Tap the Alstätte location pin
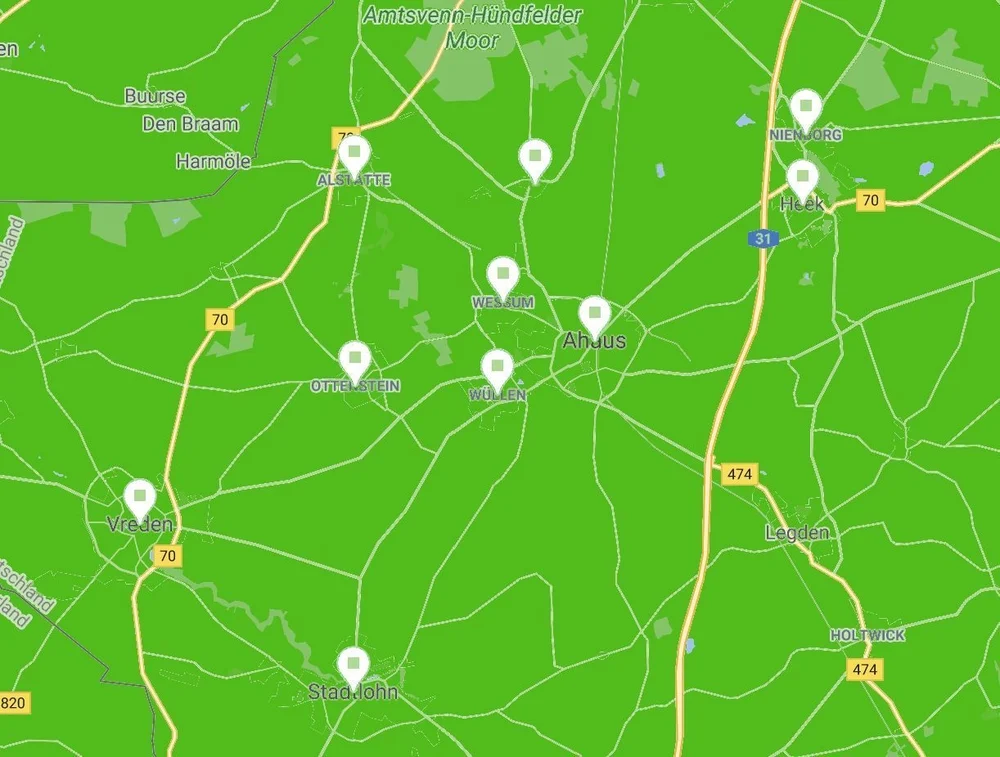Image resolution: width=1000 pixels, height=757 pixels. pos(354,153)
